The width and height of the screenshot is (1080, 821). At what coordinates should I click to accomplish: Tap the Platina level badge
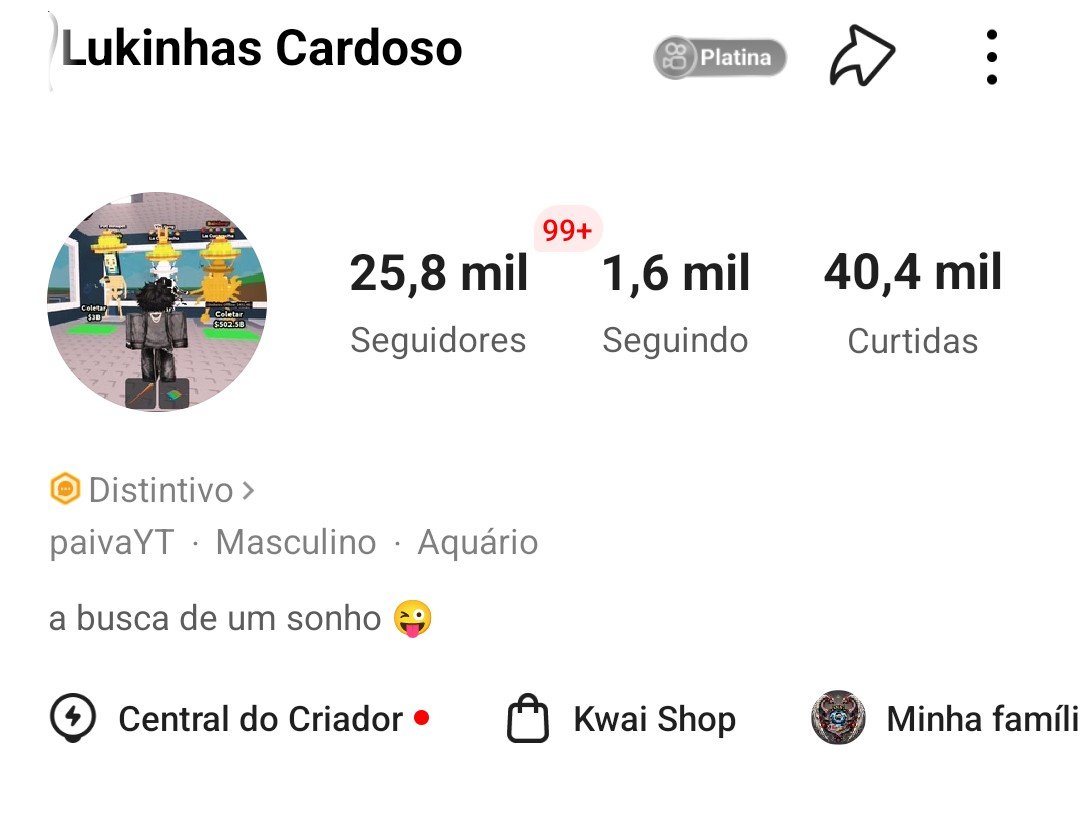click(x=720, y=58)
